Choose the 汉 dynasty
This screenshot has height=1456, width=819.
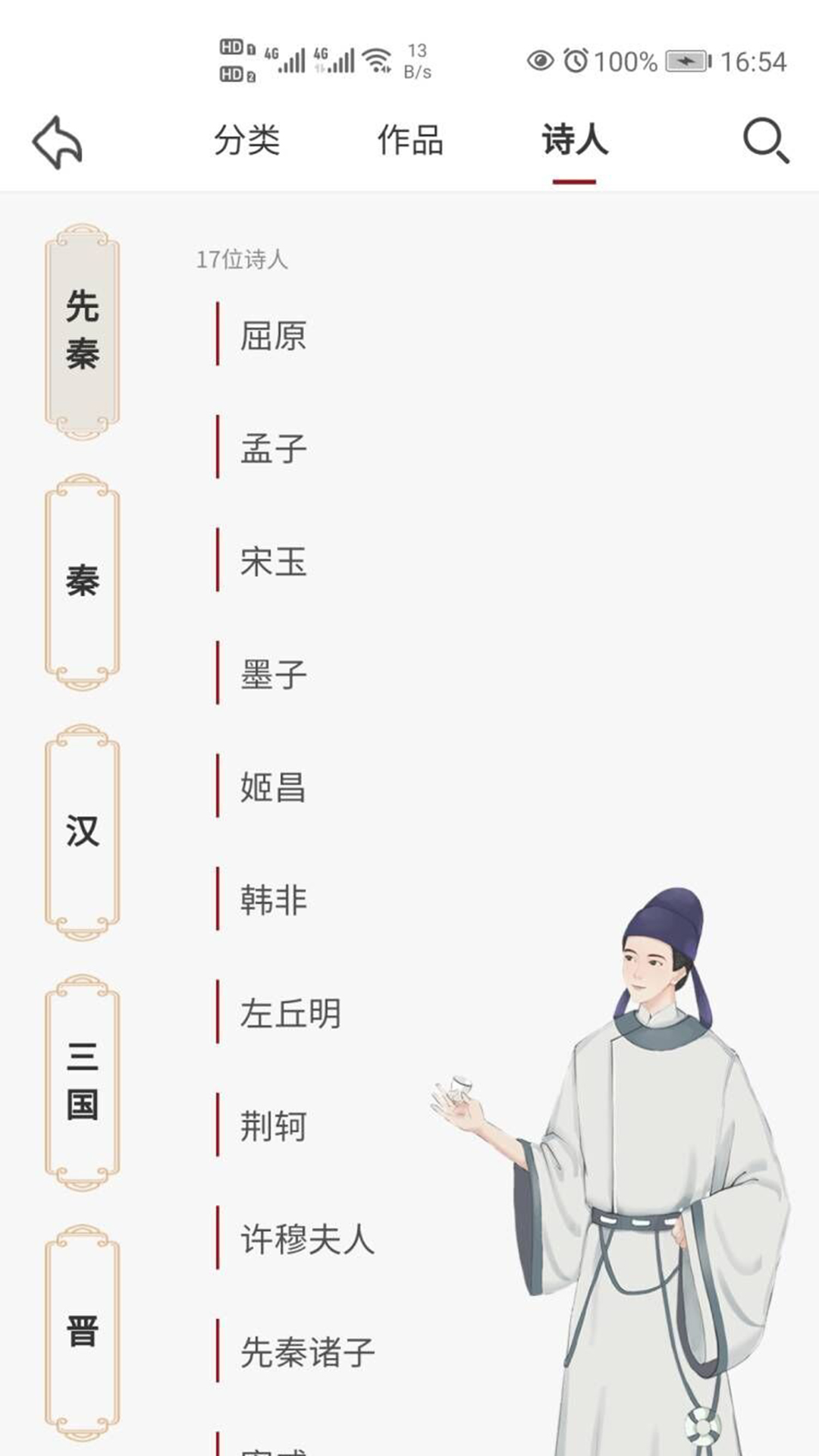coord(82,832)
